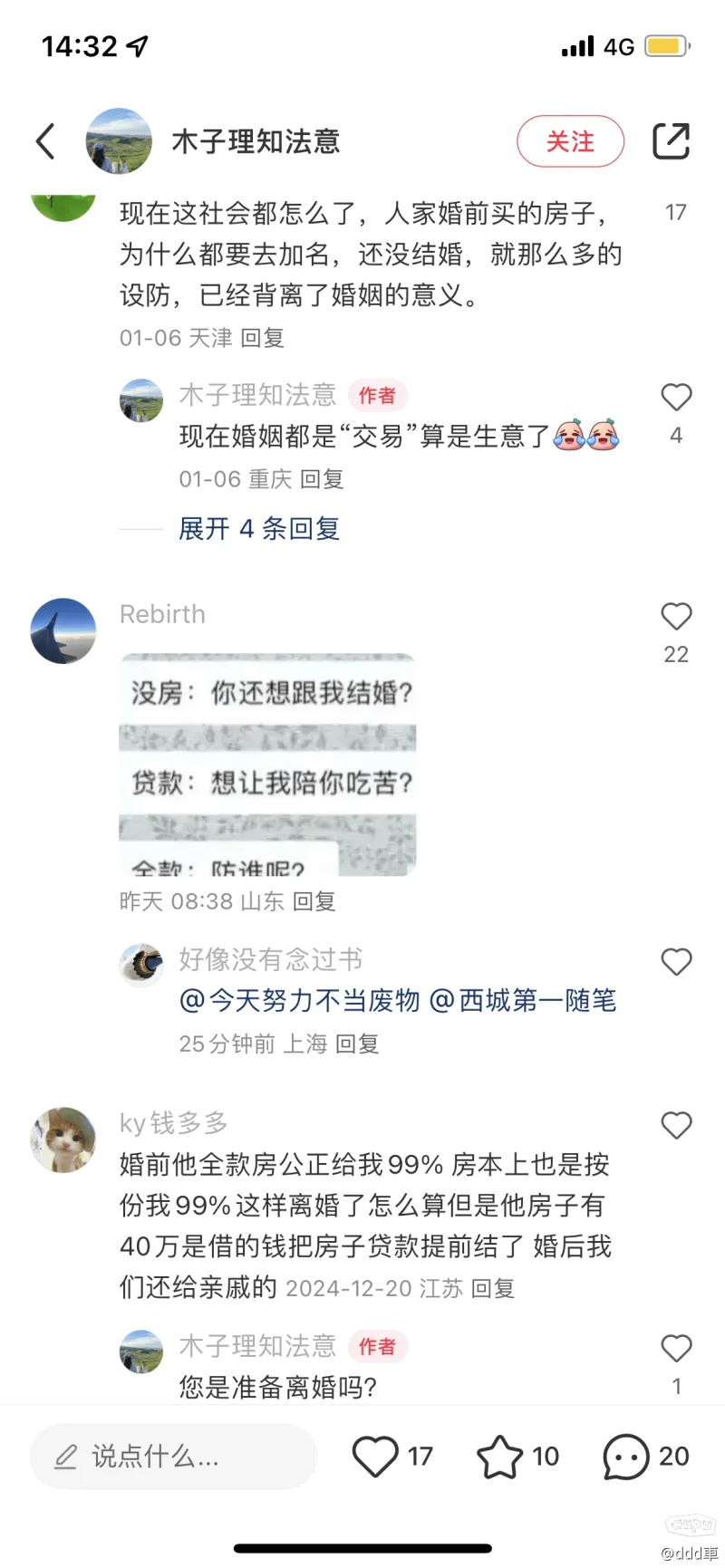Like Rebirth's comment
This screenshot has width=725, height=1568.
click(675, 618)
